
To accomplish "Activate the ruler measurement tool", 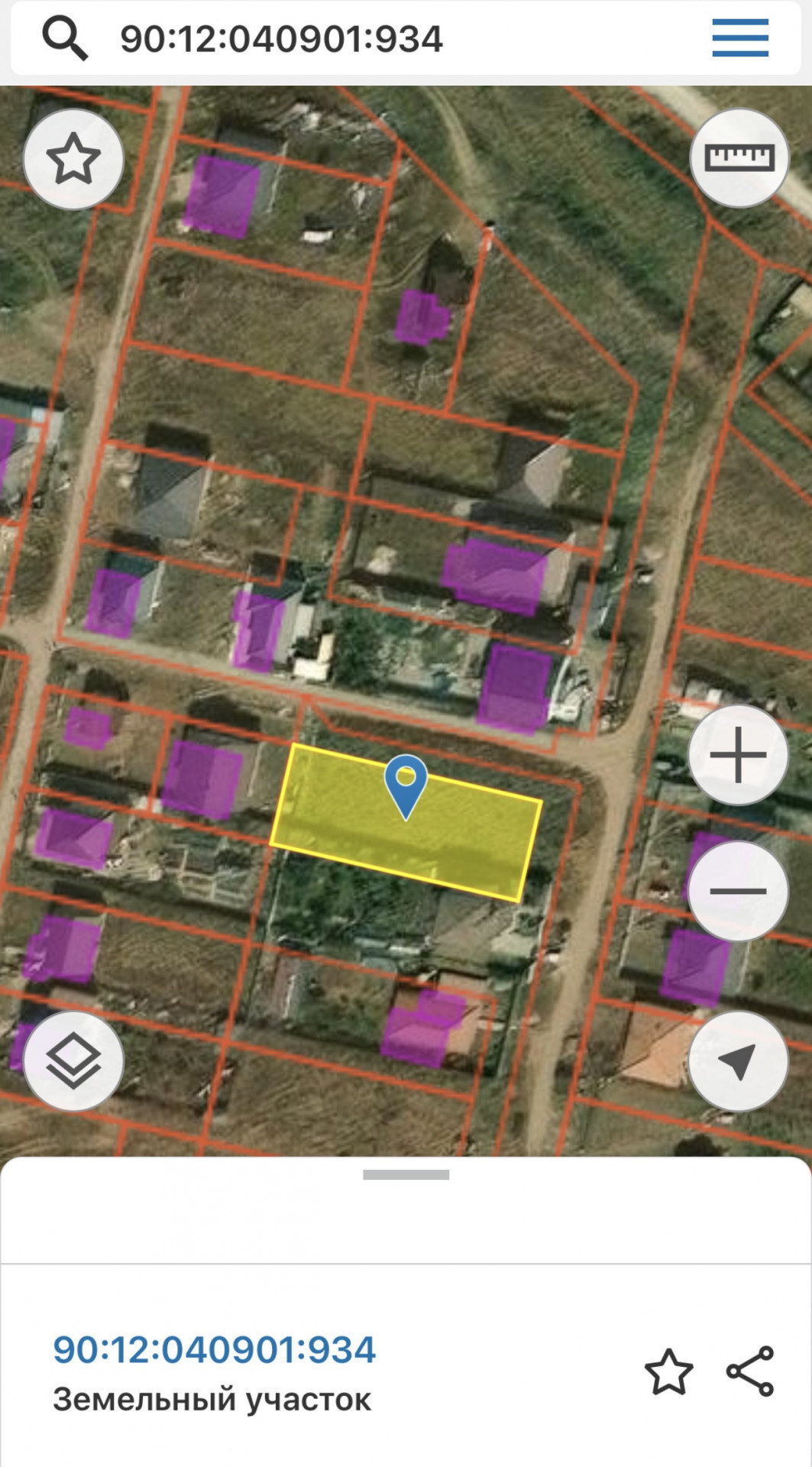I will click(x=739, y=158).
